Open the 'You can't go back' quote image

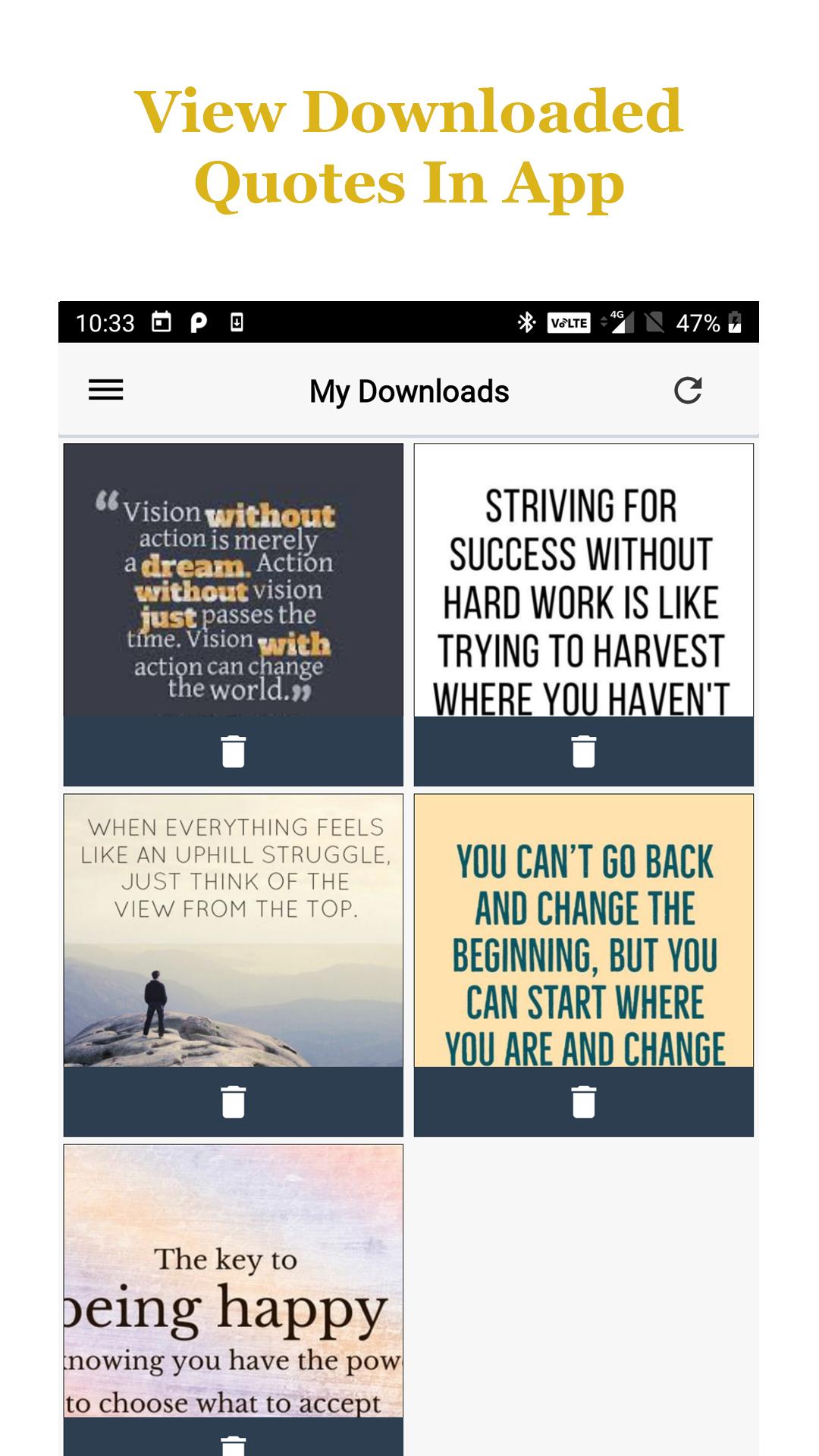coord(584,930)
